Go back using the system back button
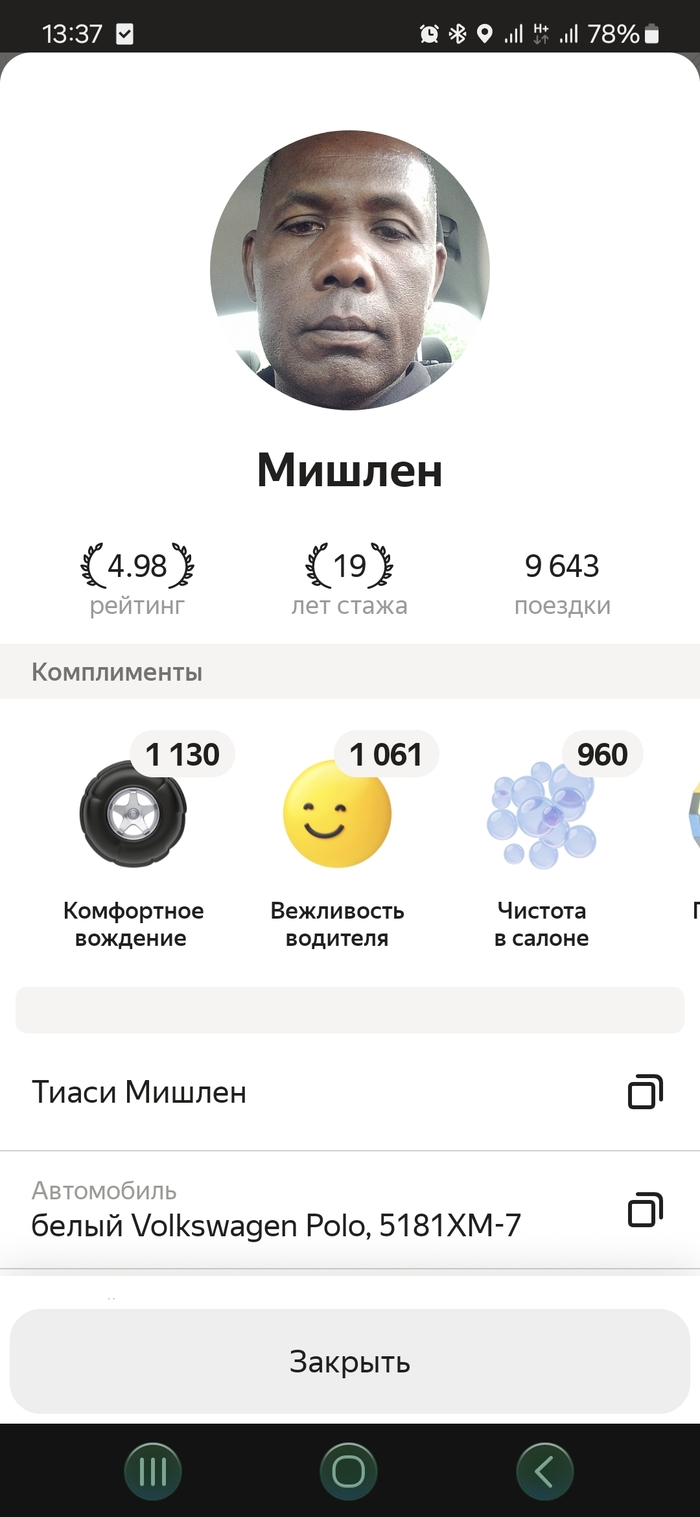The height and width of the screenshot is (1517, 700). tap(544, 1471)
